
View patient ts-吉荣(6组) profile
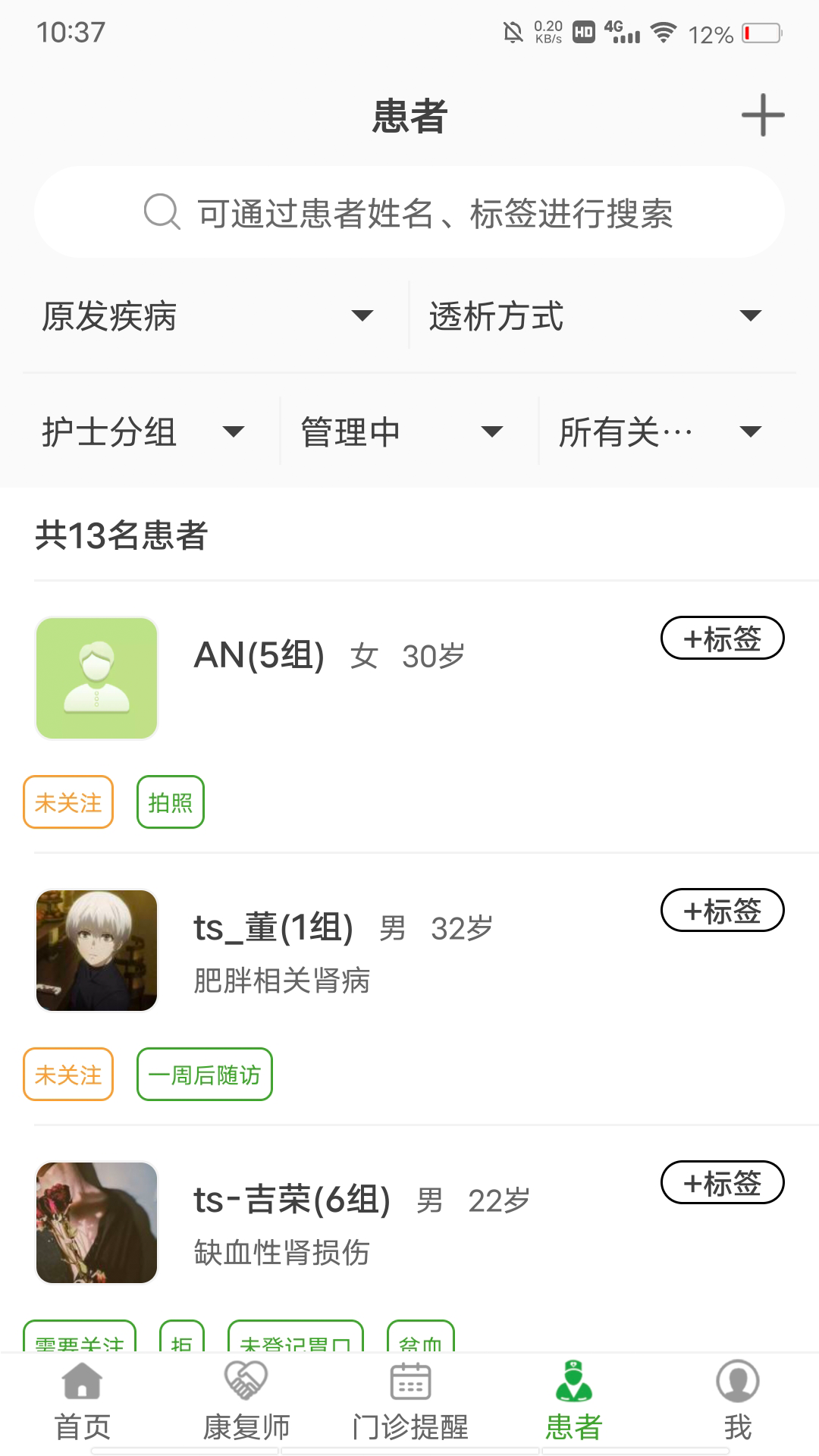point(292,1200)
